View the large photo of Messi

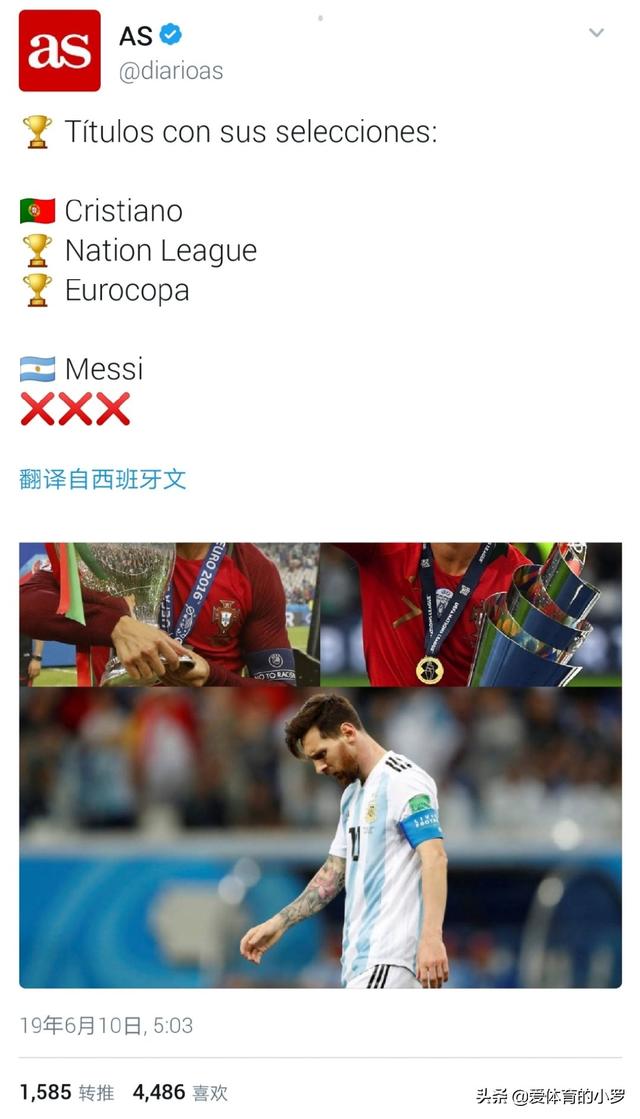click(320, 838)
